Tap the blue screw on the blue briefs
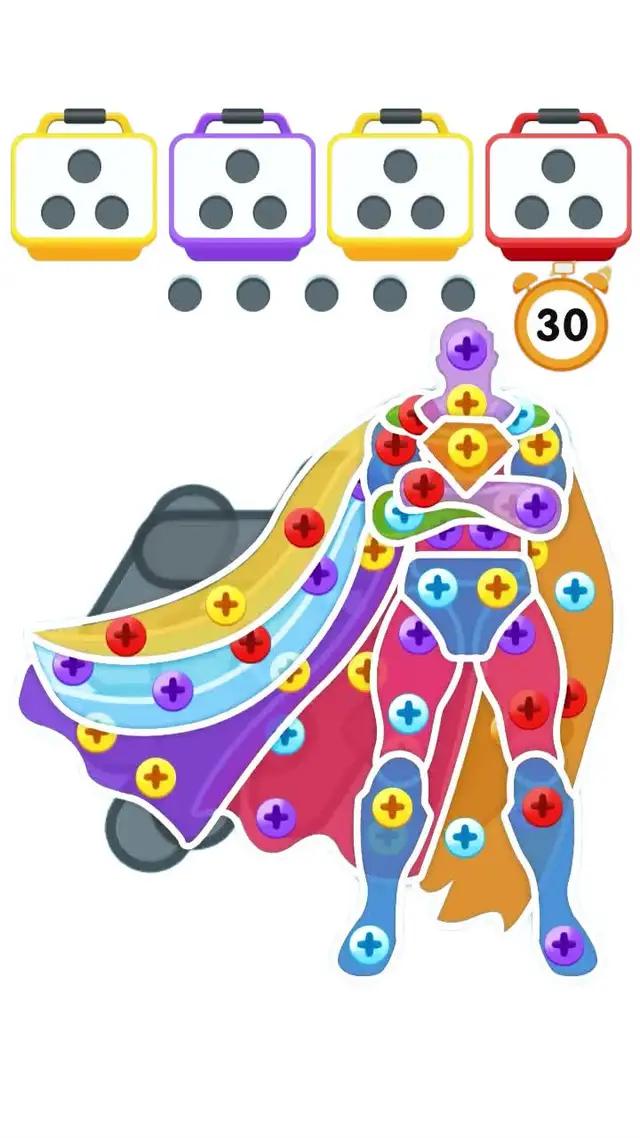Image resolution: width=640 pixels, height=1138 pixels. (x=437, y=588)
